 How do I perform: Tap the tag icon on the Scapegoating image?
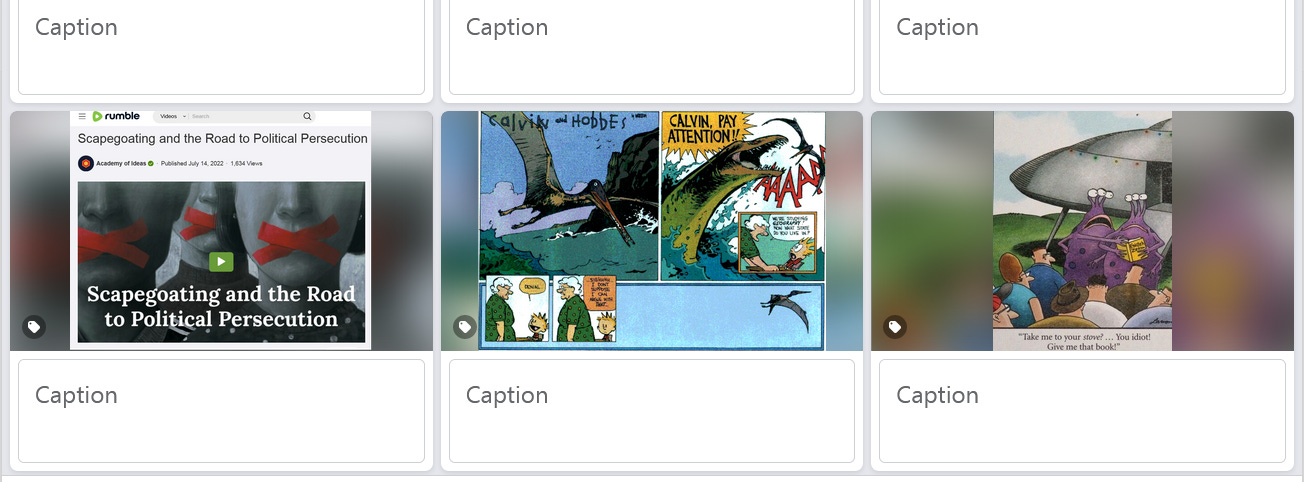click(34, 327)
